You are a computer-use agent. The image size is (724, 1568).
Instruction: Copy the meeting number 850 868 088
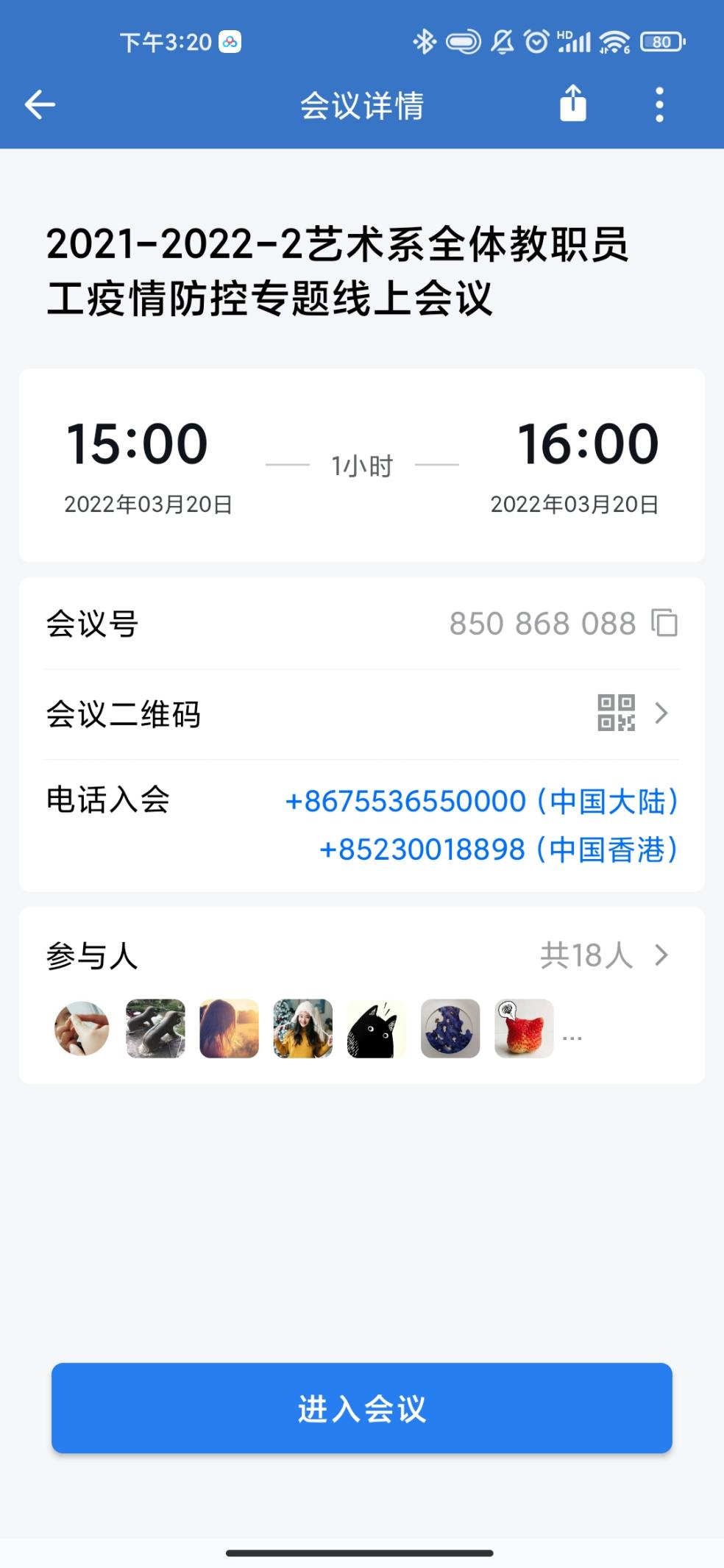click(x=664, y=623)
